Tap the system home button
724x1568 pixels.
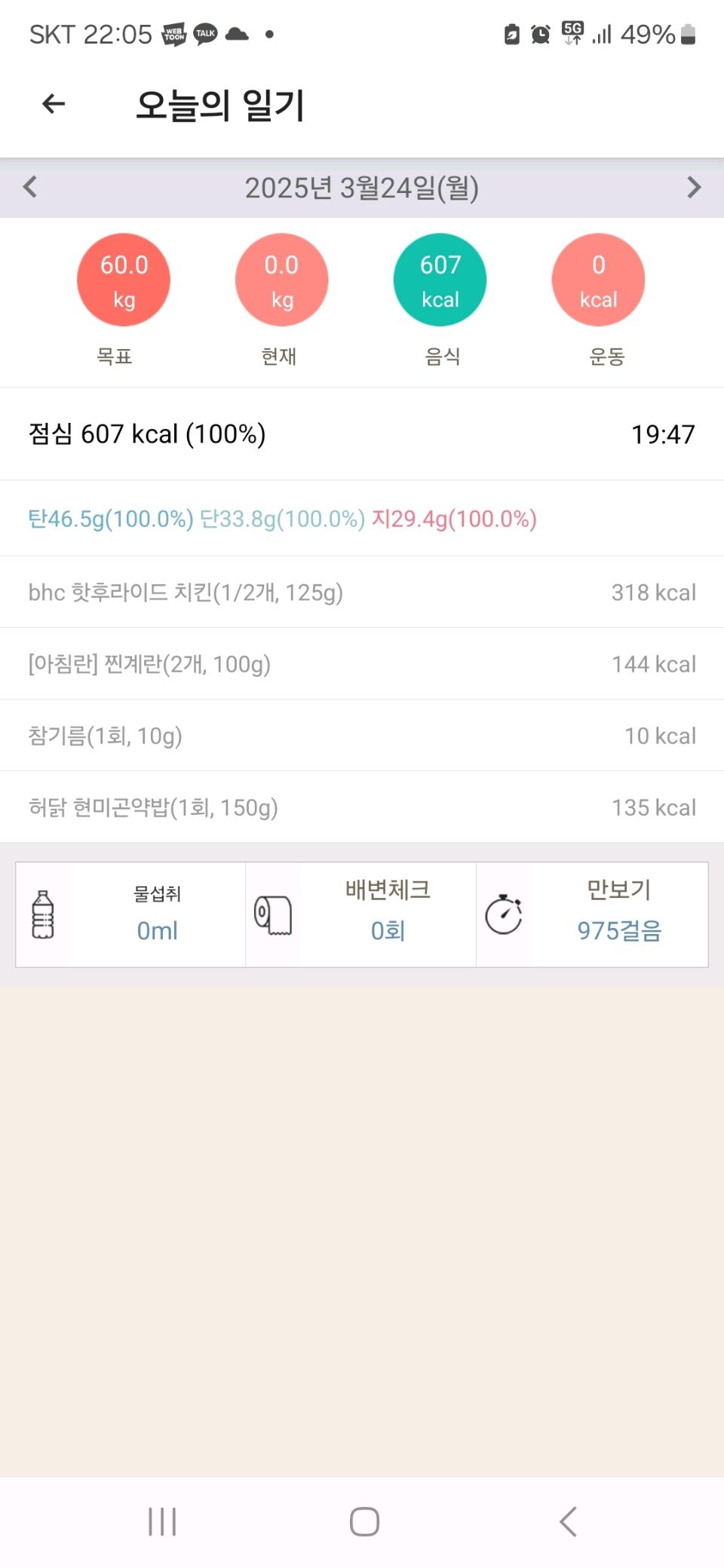point(364,1521)
